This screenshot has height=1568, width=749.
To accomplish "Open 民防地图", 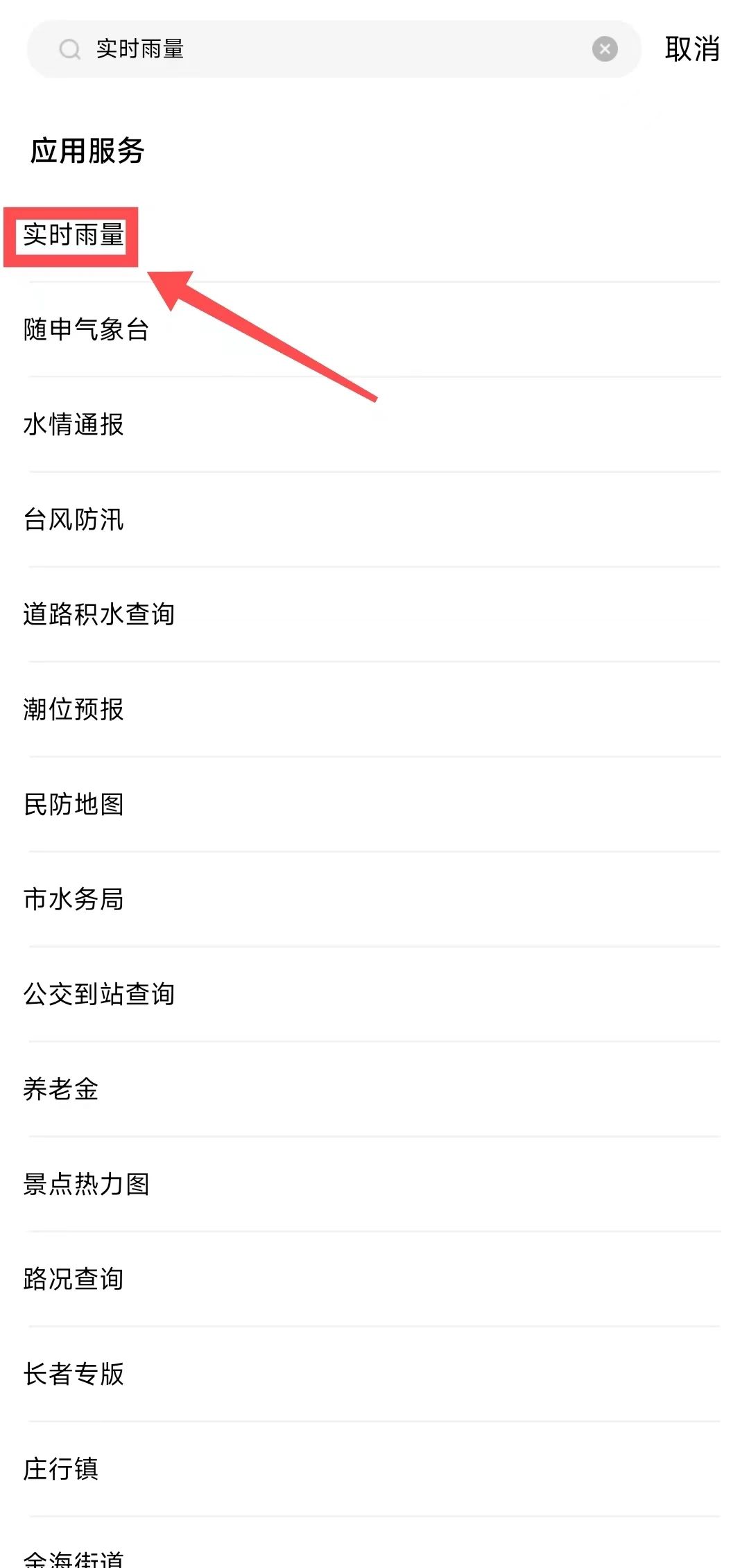I will click(x=74, y=804).
